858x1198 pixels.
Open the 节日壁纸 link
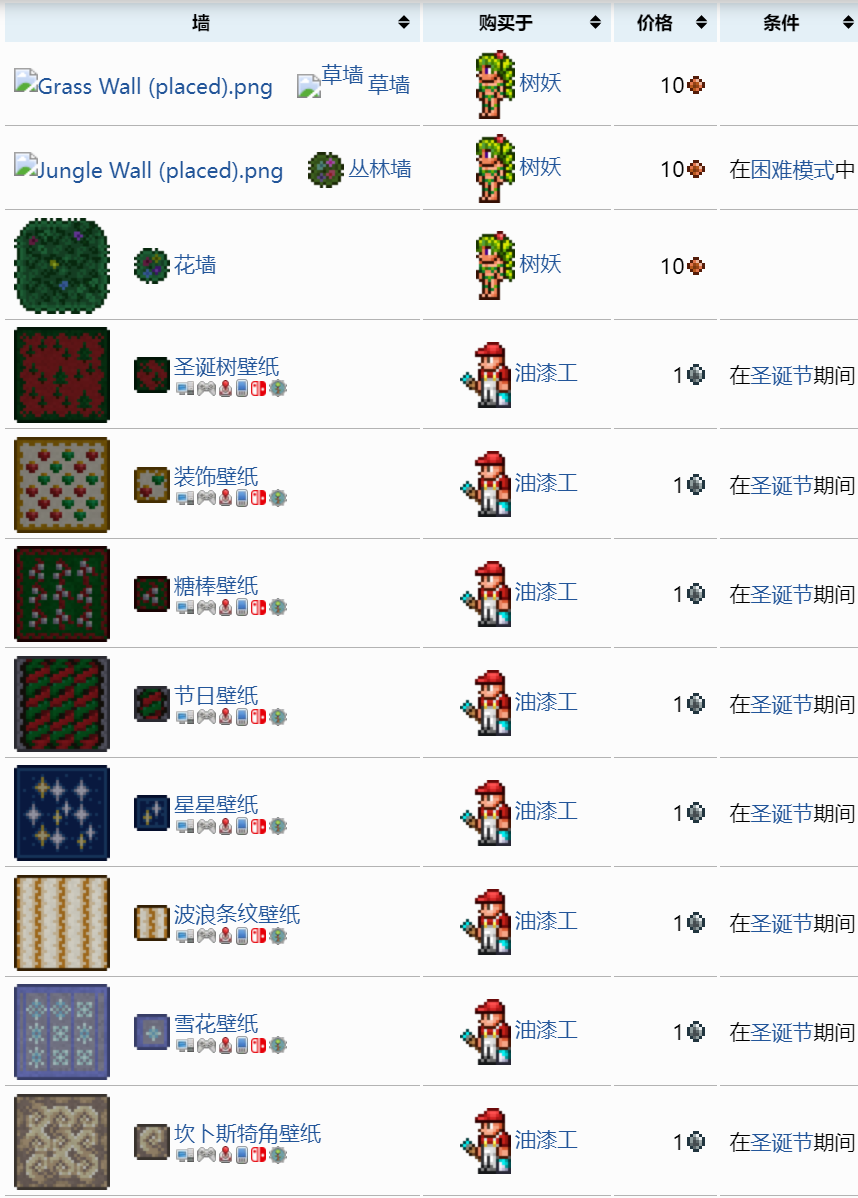tap(216, 695)
